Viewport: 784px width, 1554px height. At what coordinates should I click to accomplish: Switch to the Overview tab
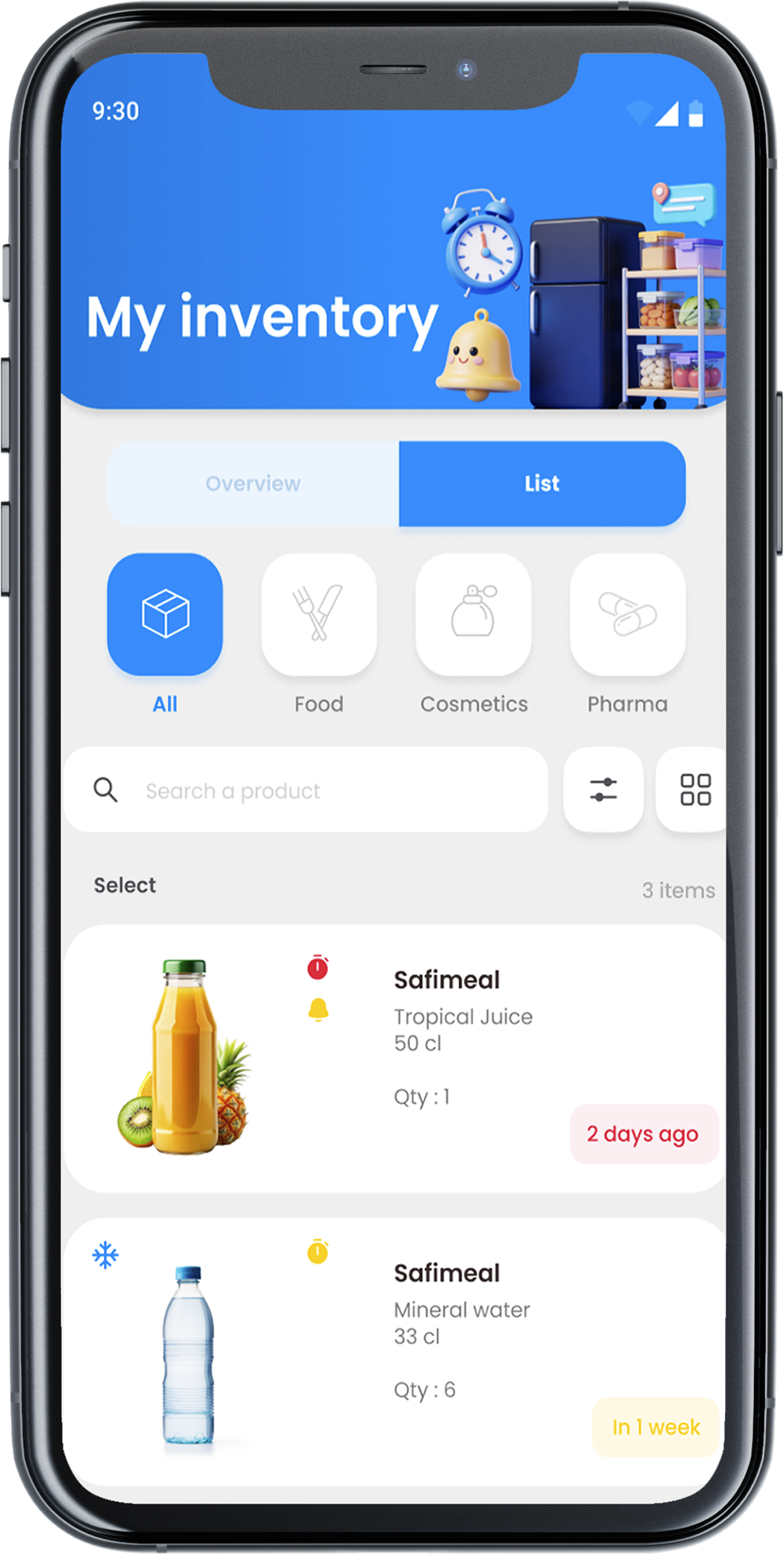(x=253, y=483)
